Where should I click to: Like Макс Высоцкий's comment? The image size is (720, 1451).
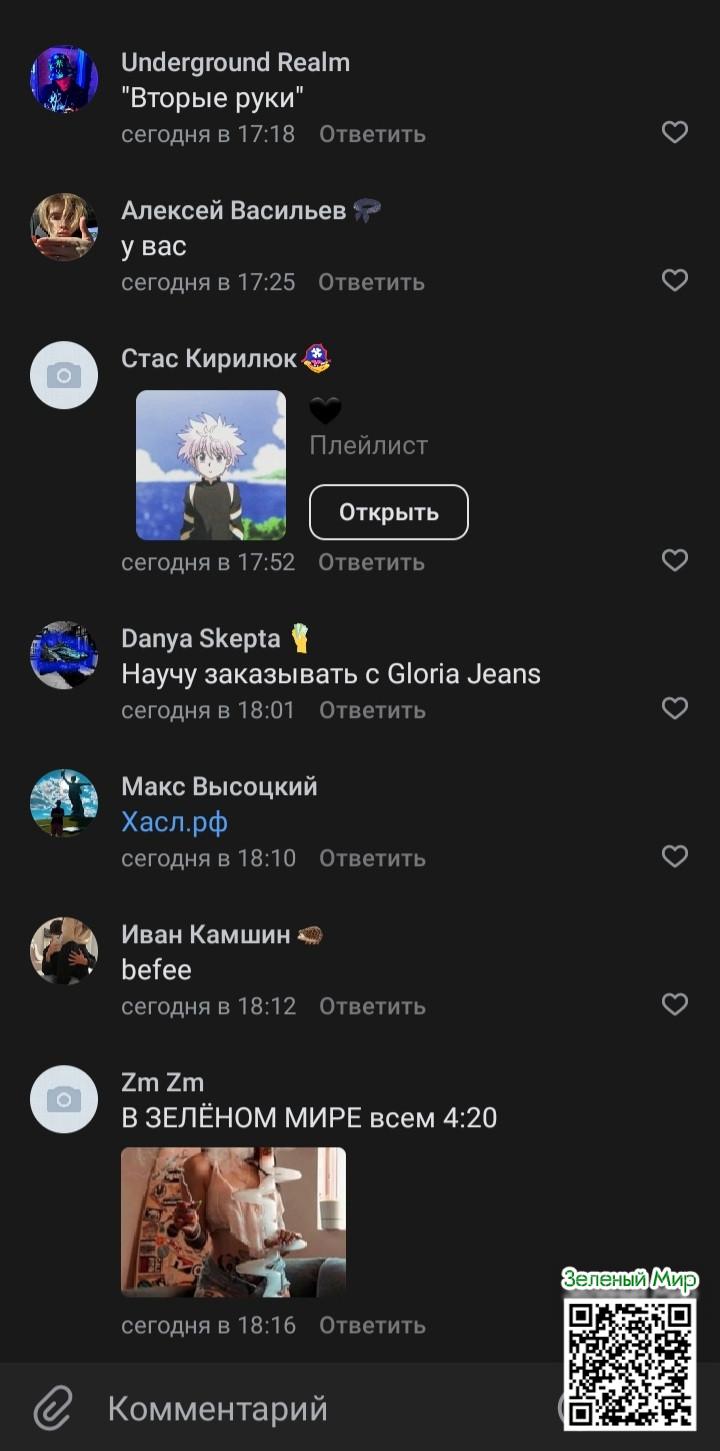tap(675, 856)
